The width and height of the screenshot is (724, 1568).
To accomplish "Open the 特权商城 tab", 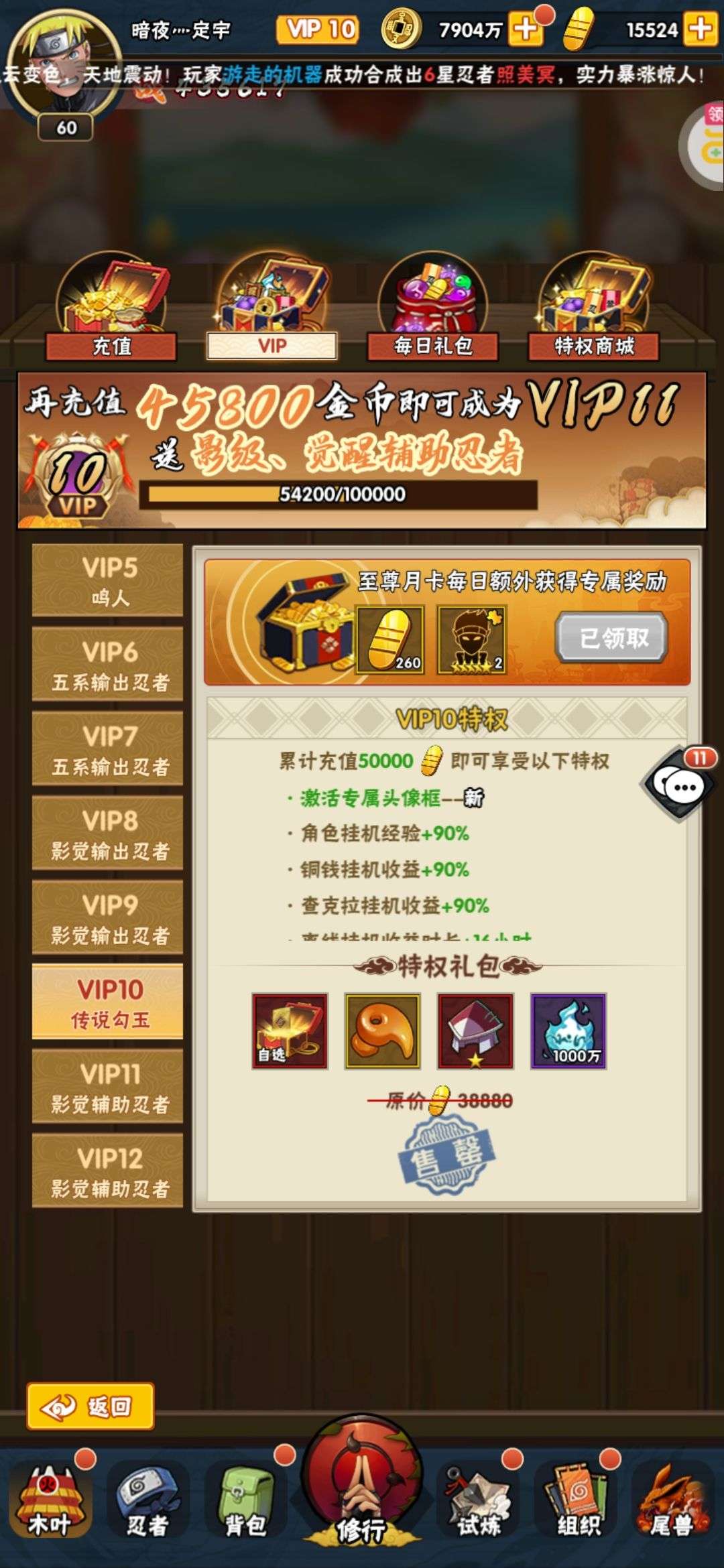I will pyautogui.click(x=594, y=308).
